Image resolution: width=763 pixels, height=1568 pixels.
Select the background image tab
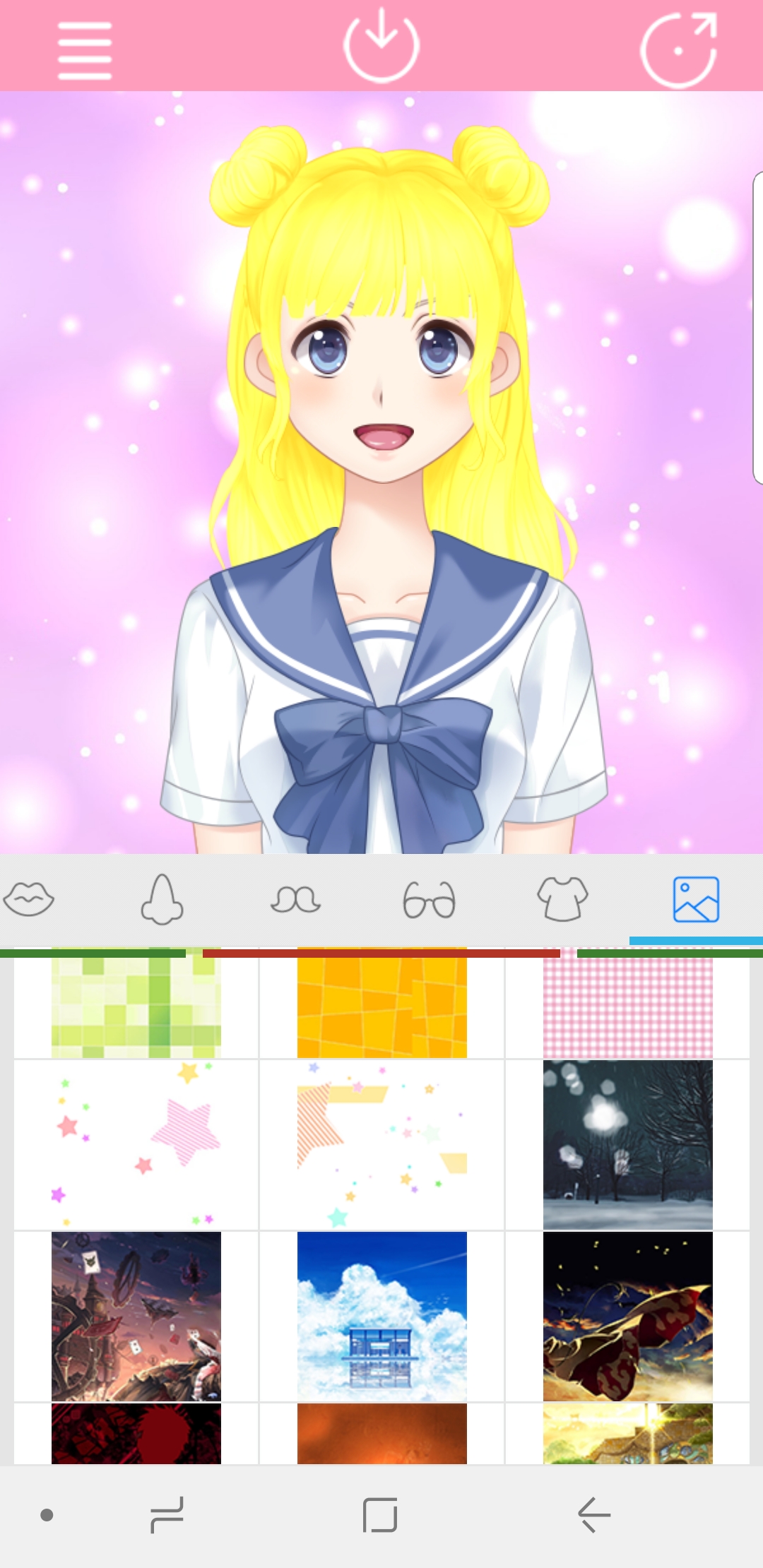[x=696, y=899]
